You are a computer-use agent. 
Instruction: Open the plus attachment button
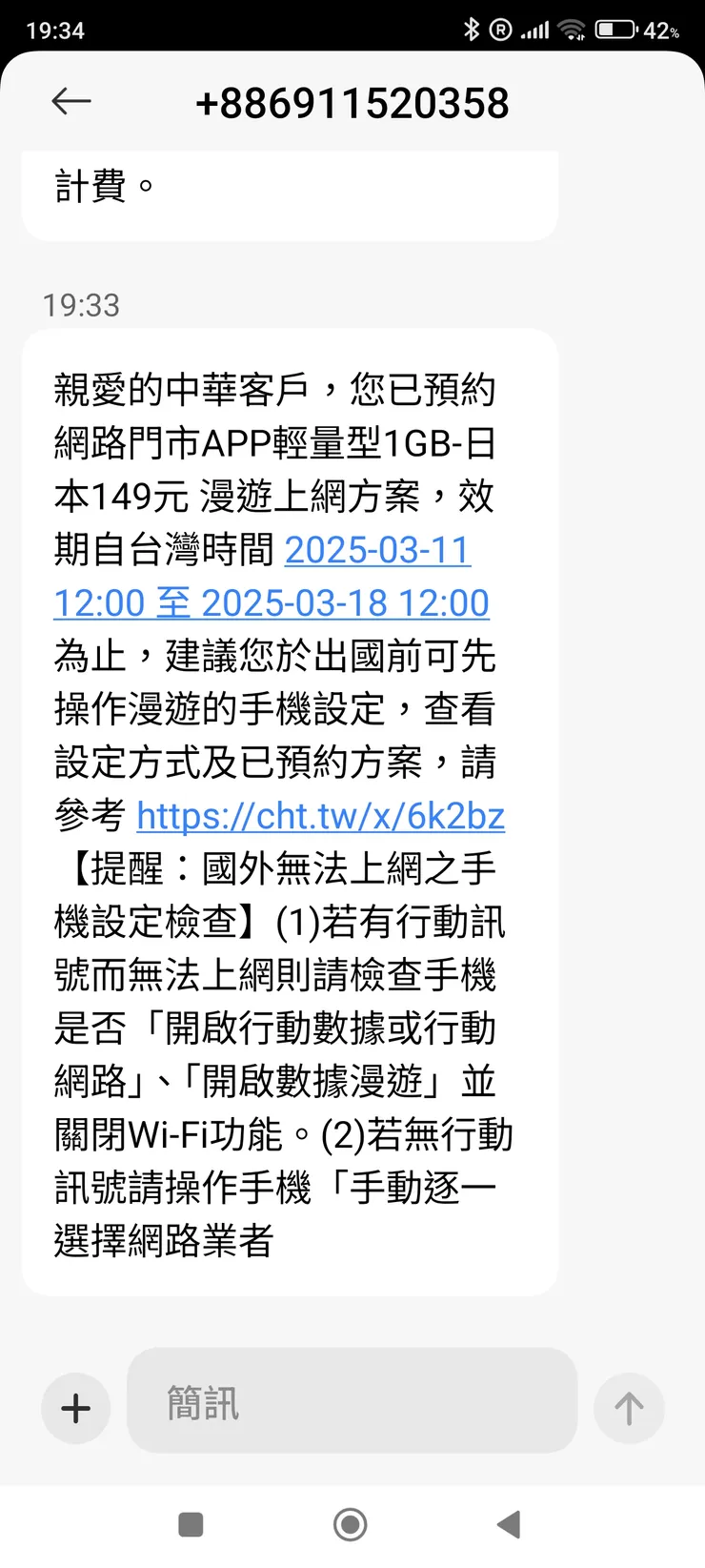(76, 1408)
